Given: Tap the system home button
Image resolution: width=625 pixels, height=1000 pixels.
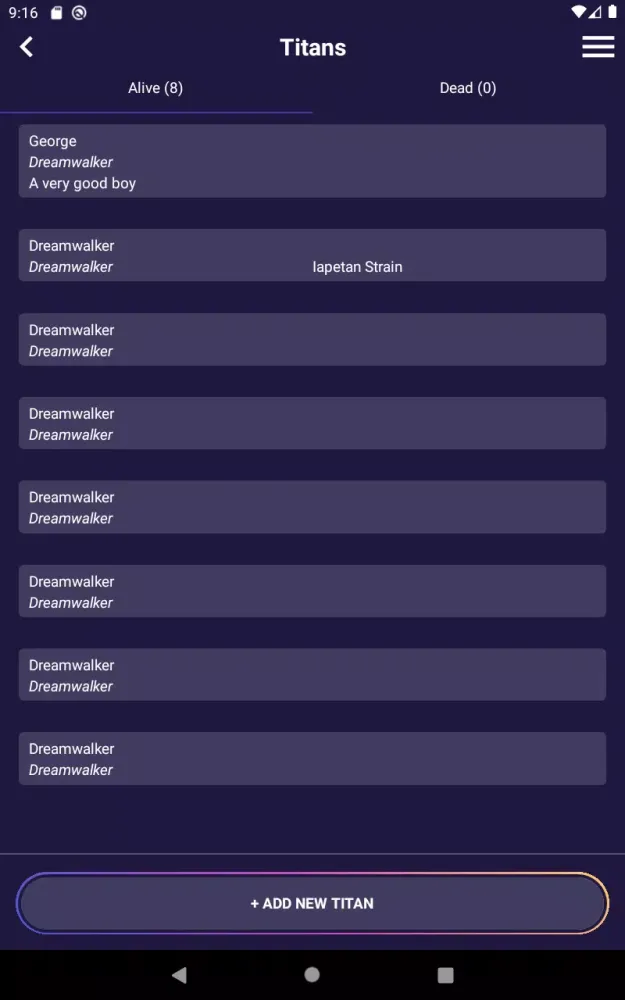Looking at the screenshot, I should point(312,974).
